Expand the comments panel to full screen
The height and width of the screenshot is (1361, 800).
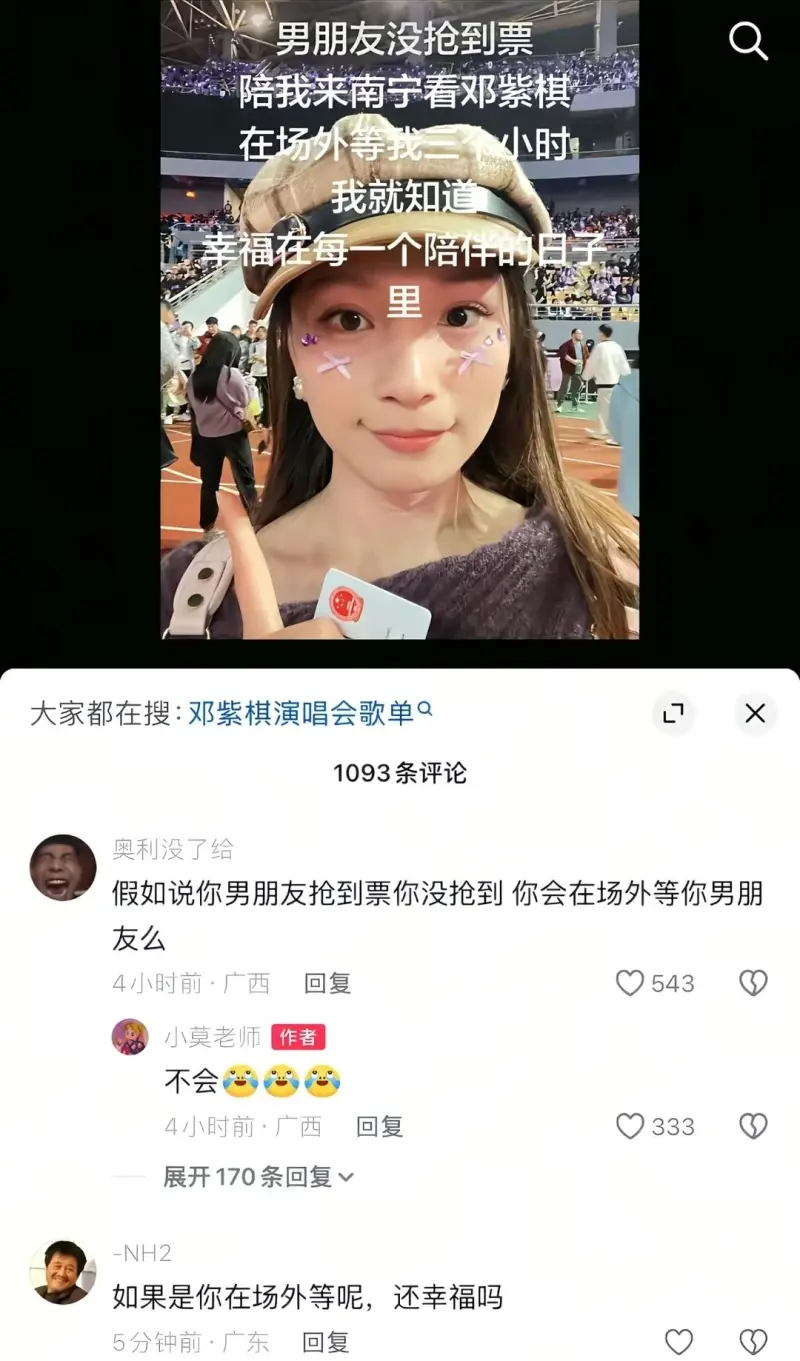tap(674, 713)
